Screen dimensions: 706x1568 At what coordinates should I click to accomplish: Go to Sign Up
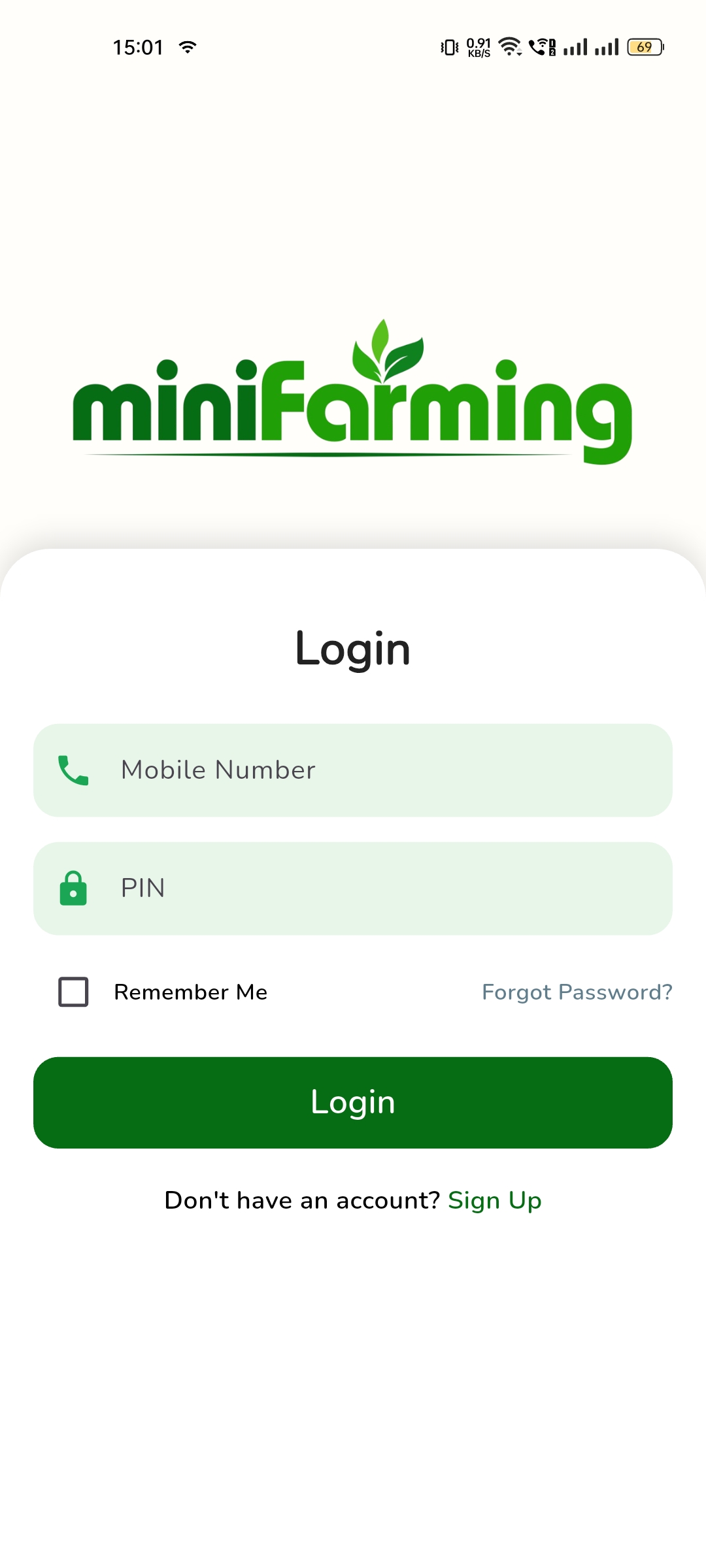tap(494, 1200)
